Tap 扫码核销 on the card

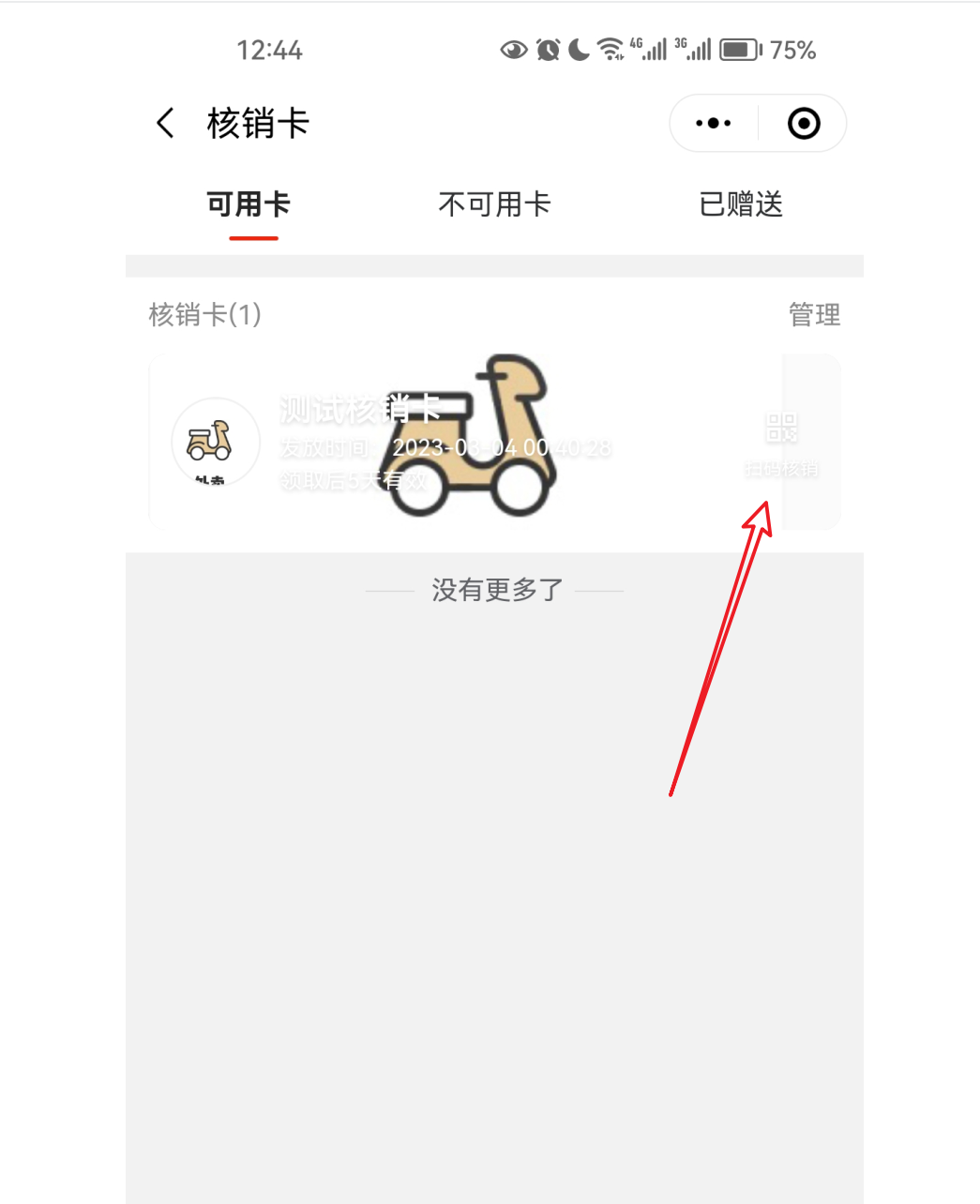point(782,443)
